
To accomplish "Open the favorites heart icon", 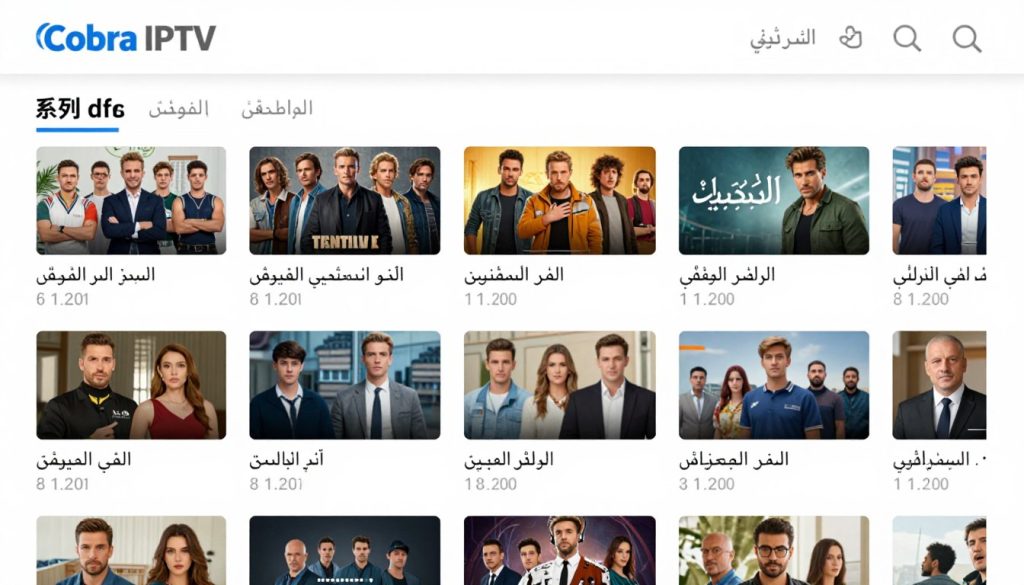I will pos(850,38).
